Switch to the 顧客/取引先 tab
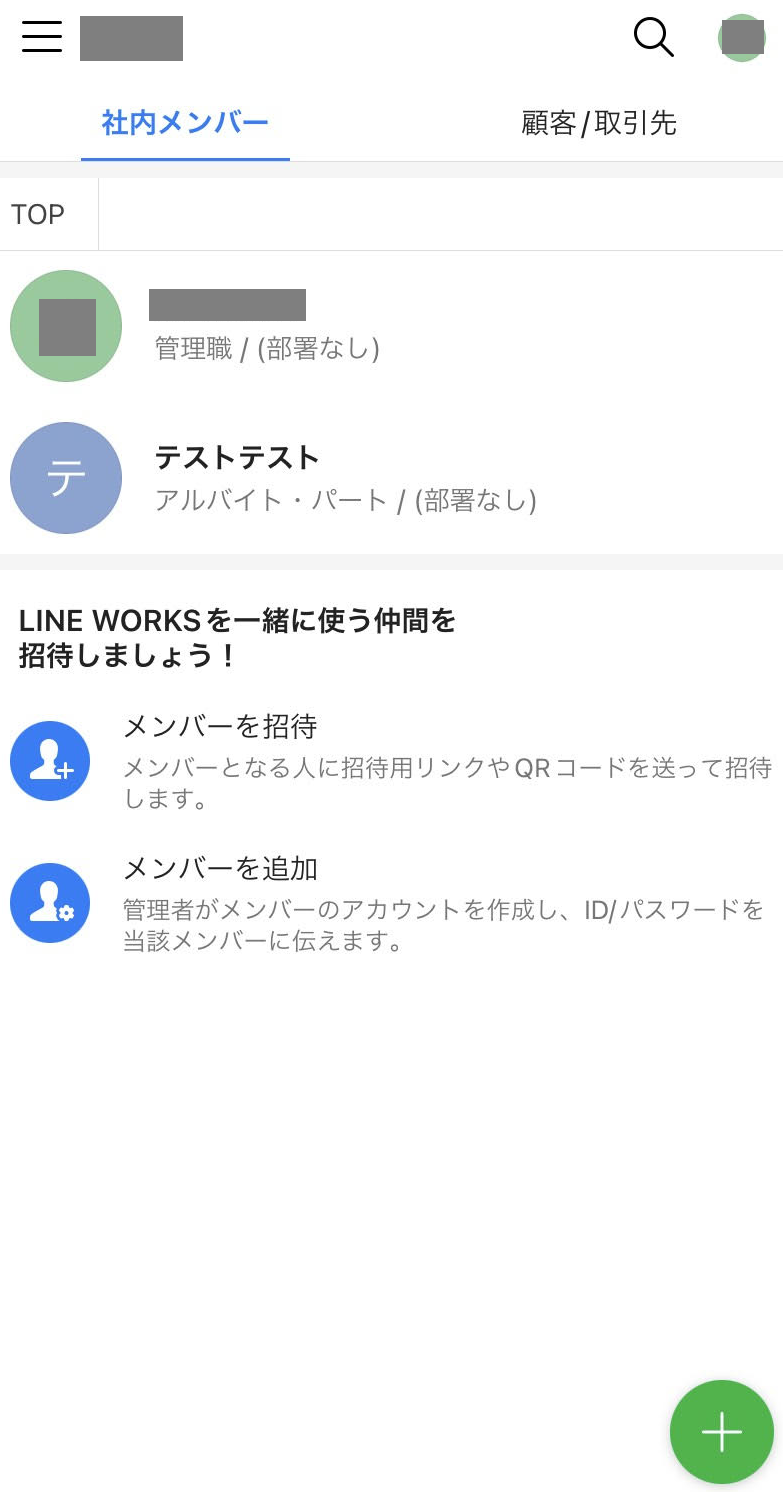 [597, 123]
